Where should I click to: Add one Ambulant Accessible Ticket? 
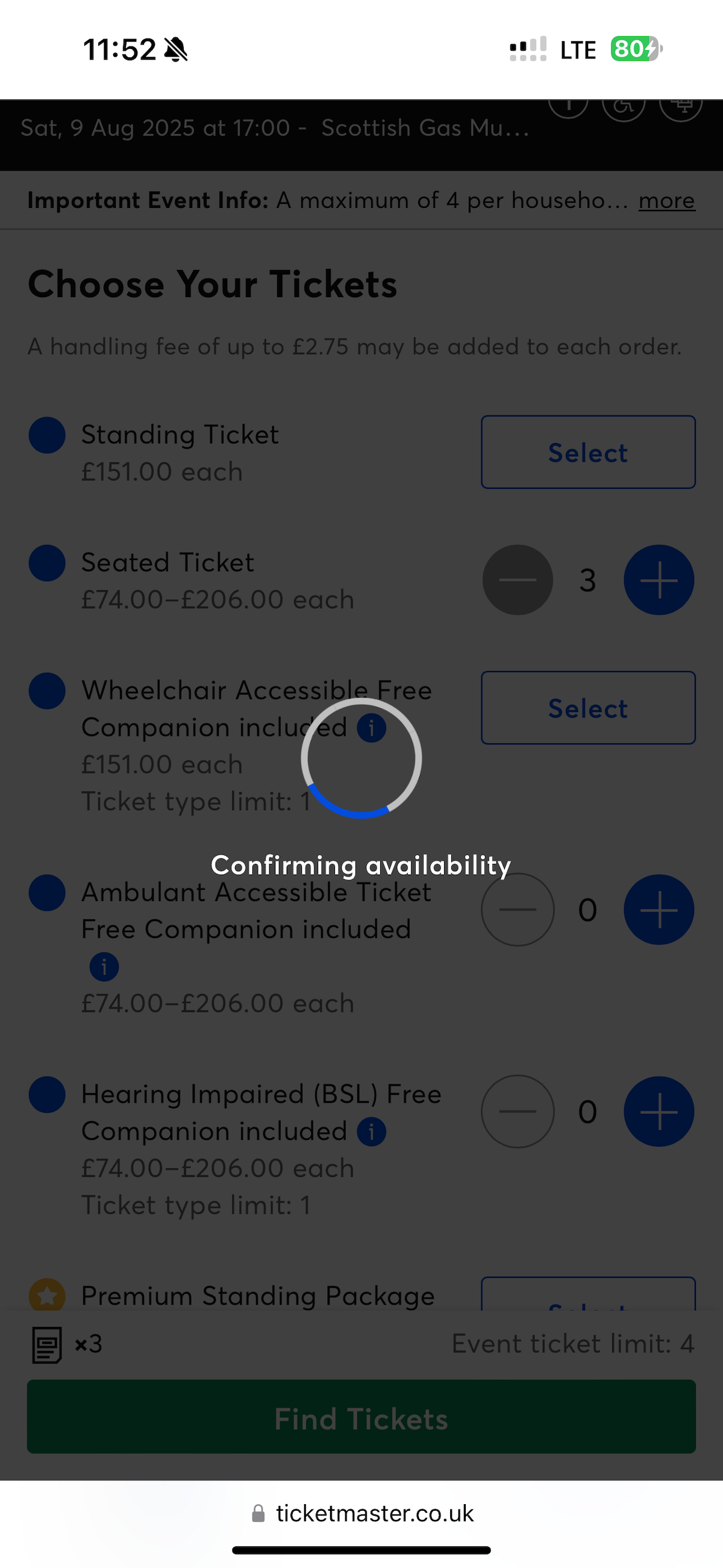point(659,910)
